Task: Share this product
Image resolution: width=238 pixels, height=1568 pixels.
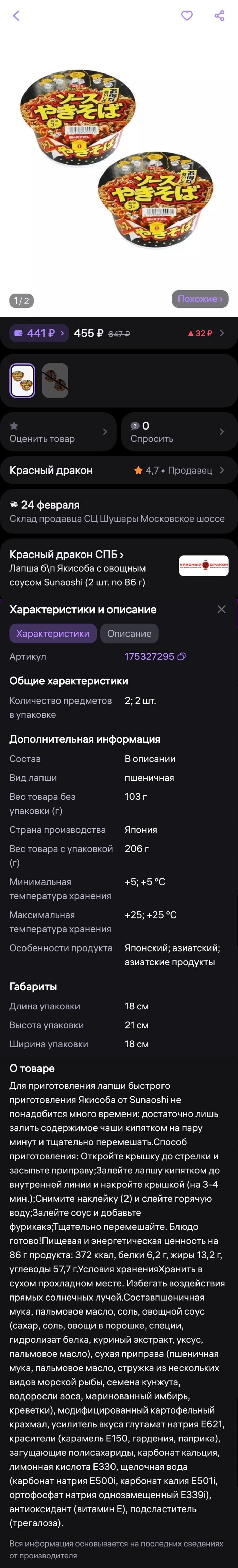Action: pos(219,16)
